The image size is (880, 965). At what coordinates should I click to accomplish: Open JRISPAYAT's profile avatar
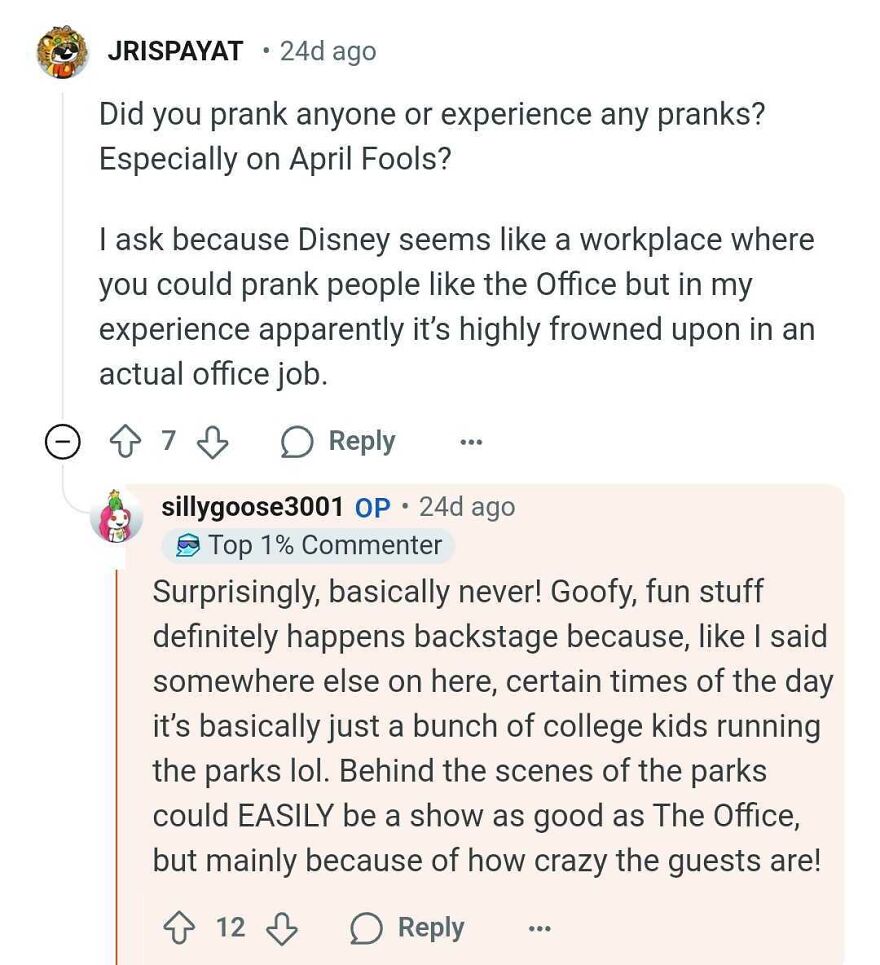(x=62, y=52)
